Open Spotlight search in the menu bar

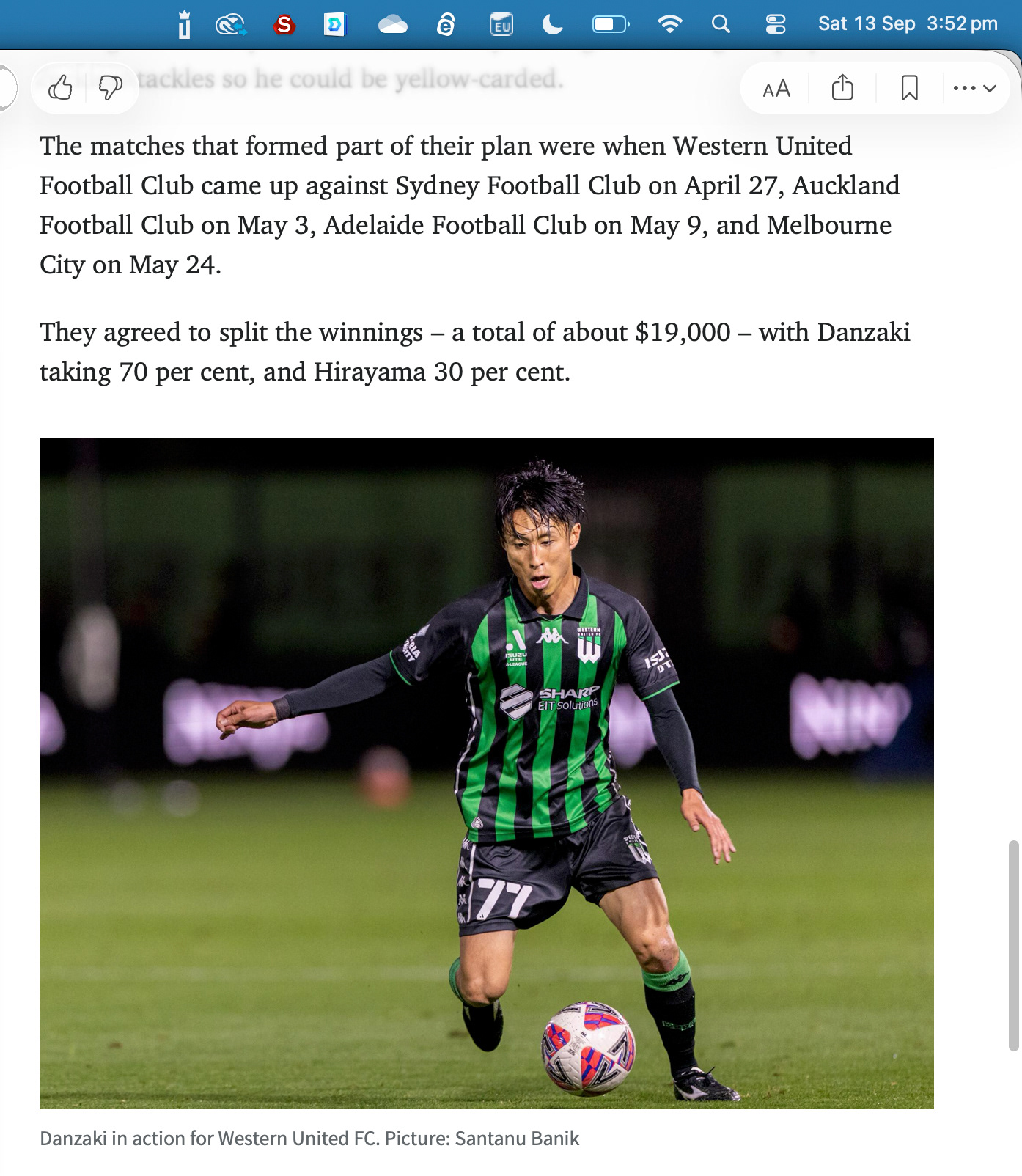point(721,24)
